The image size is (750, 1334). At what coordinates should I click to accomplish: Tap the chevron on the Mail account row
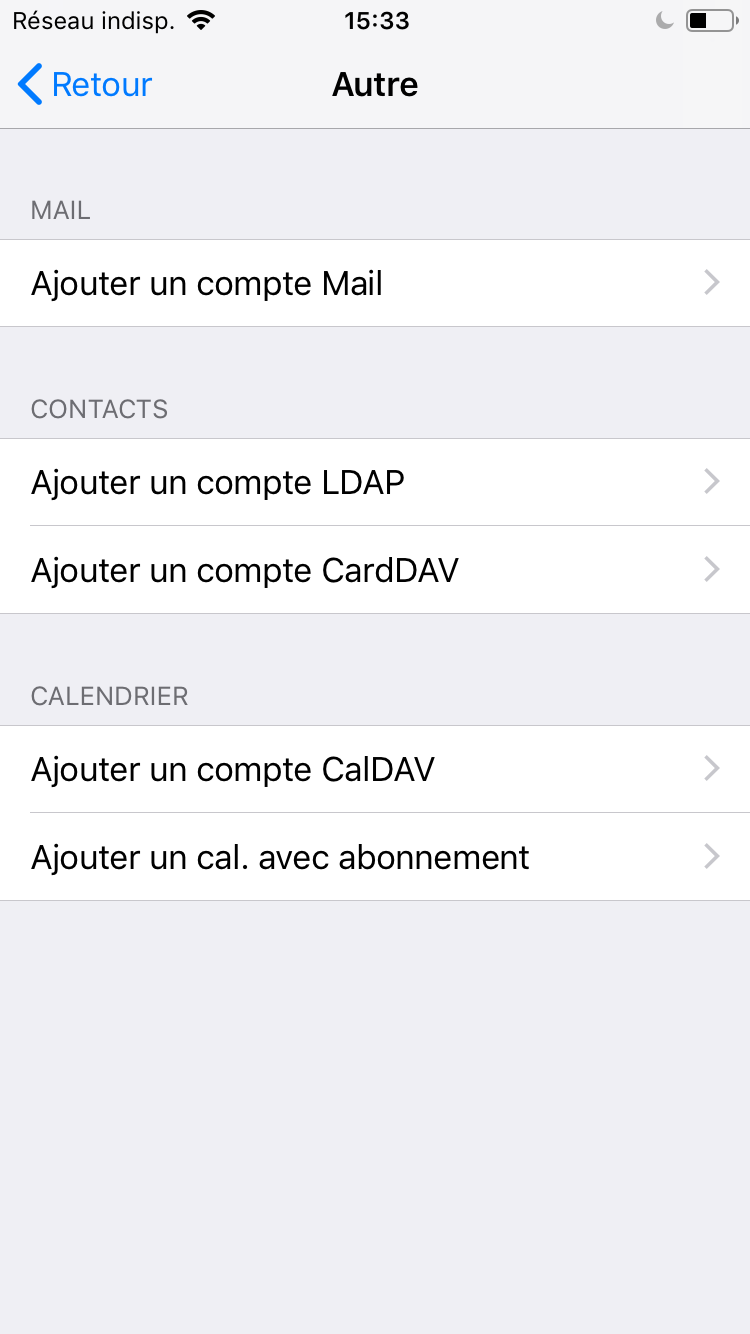tap(711, 283)
